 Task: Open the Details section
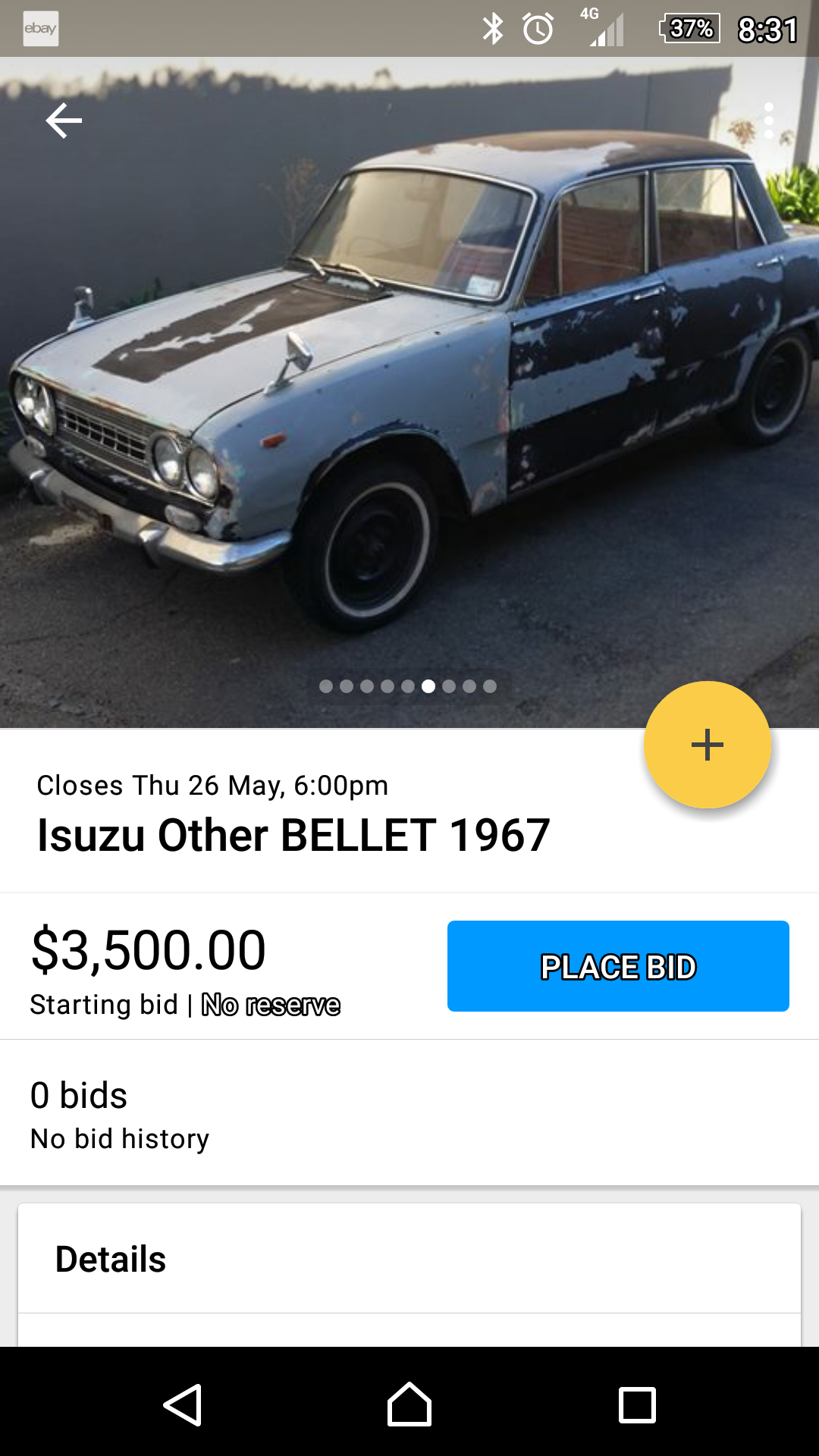[409, 1259]
